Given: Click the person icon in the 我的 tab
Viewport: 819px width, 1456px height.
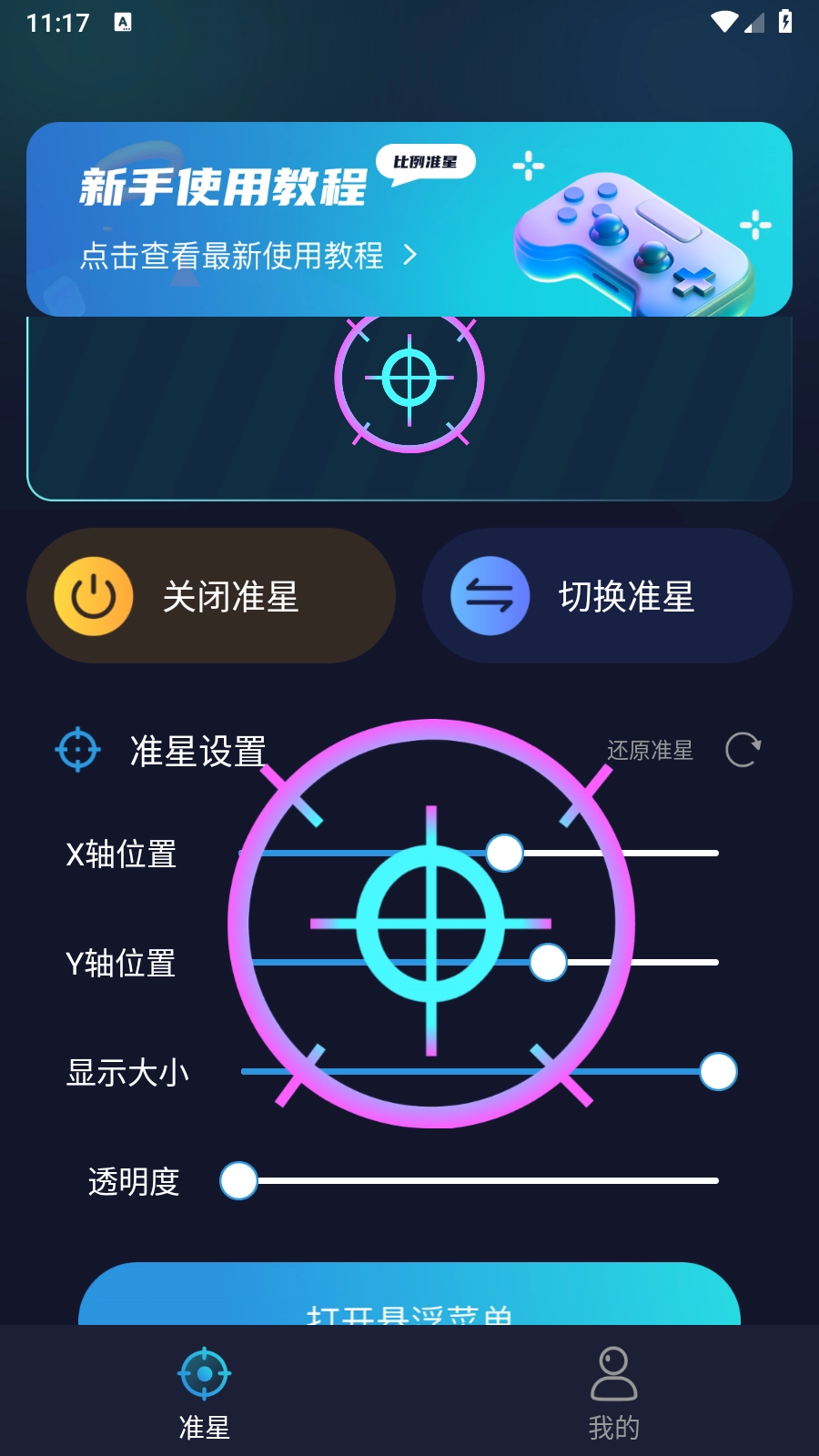Looking at the screenshot, I should pyautogui.click(x=612, y=1372).
